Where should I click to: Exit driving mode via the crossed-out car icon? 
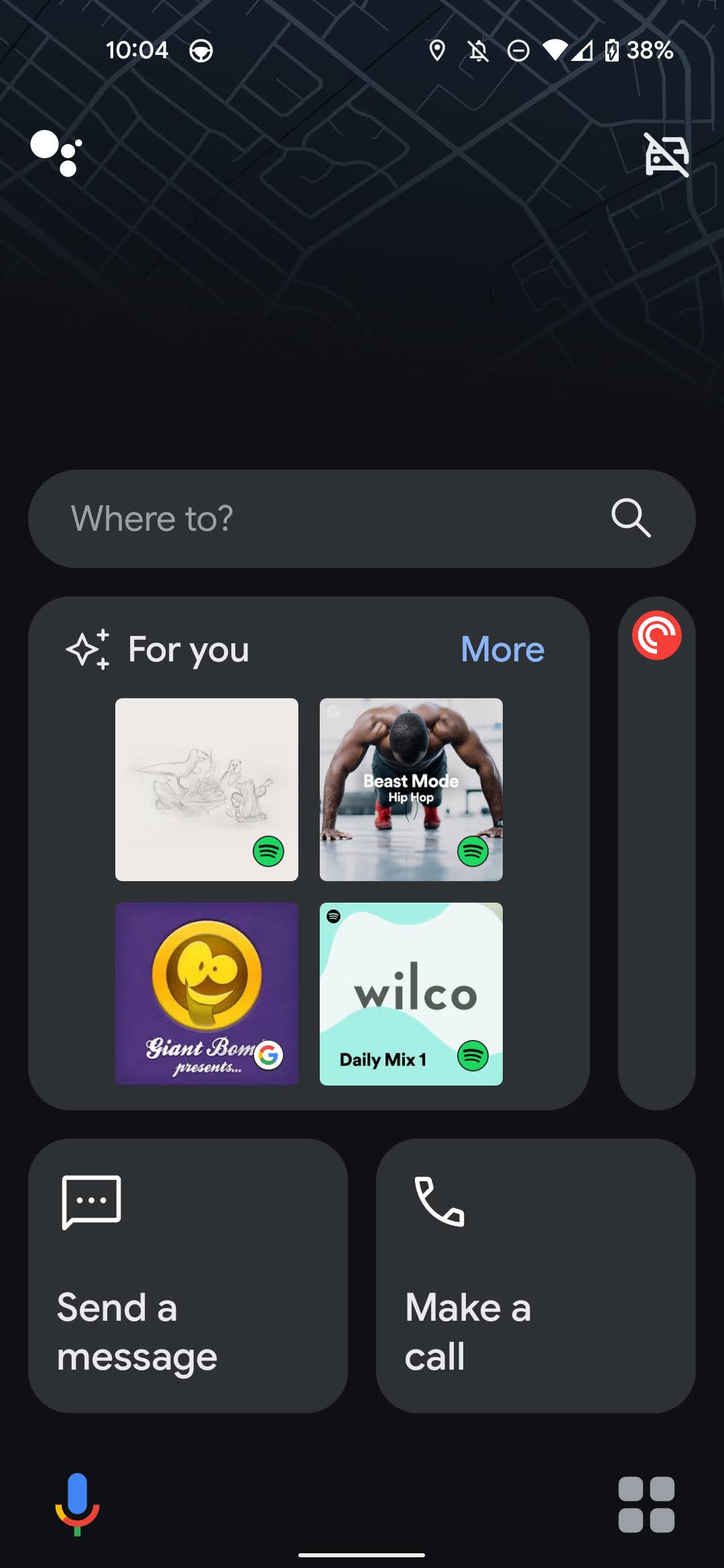666,155
